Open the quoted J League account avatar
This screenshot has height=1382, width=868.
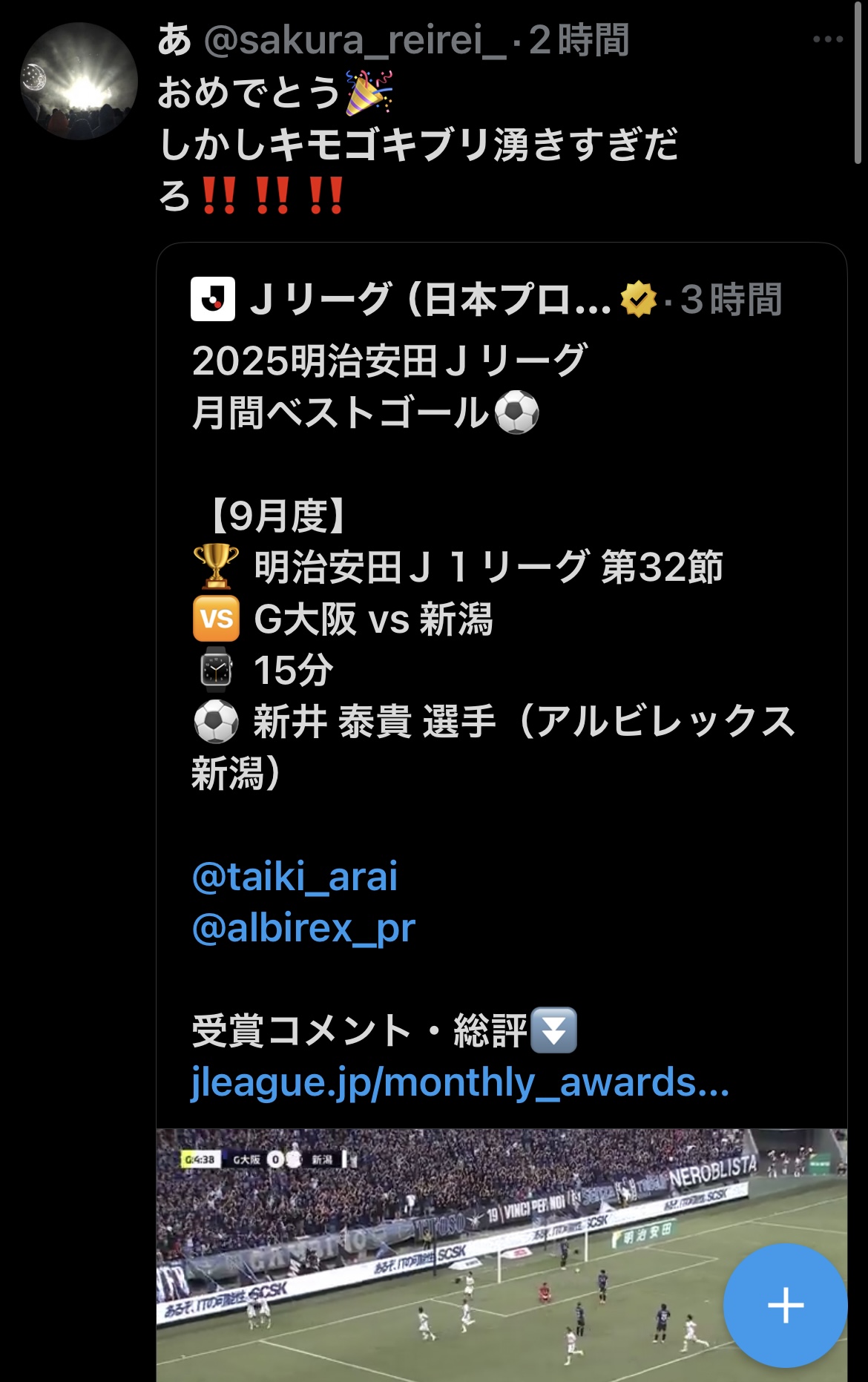pyautogui.click(x=213, y=299)
